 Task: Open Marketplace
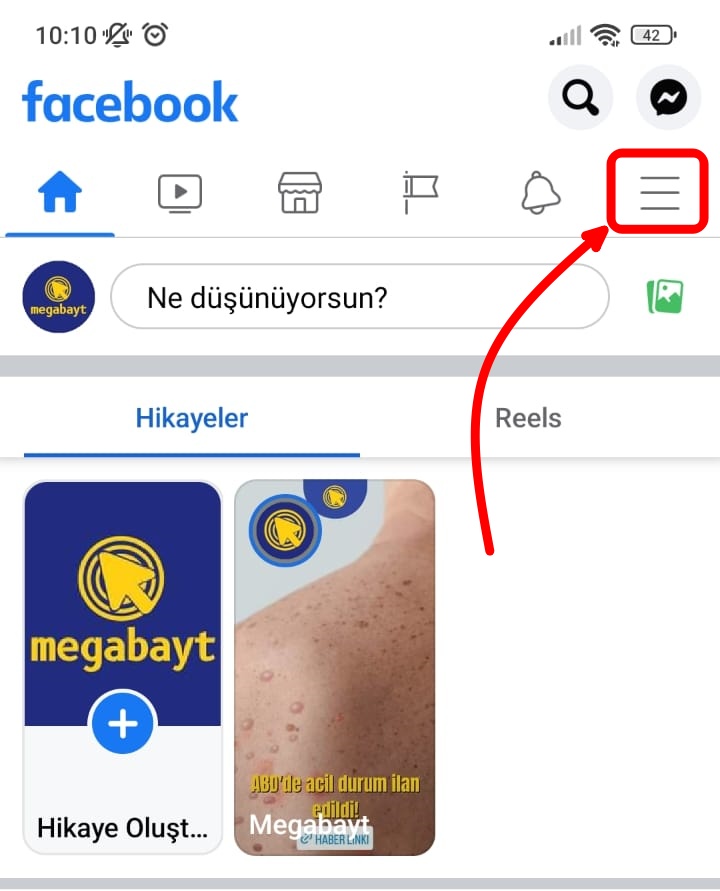(x=298, y=193)
